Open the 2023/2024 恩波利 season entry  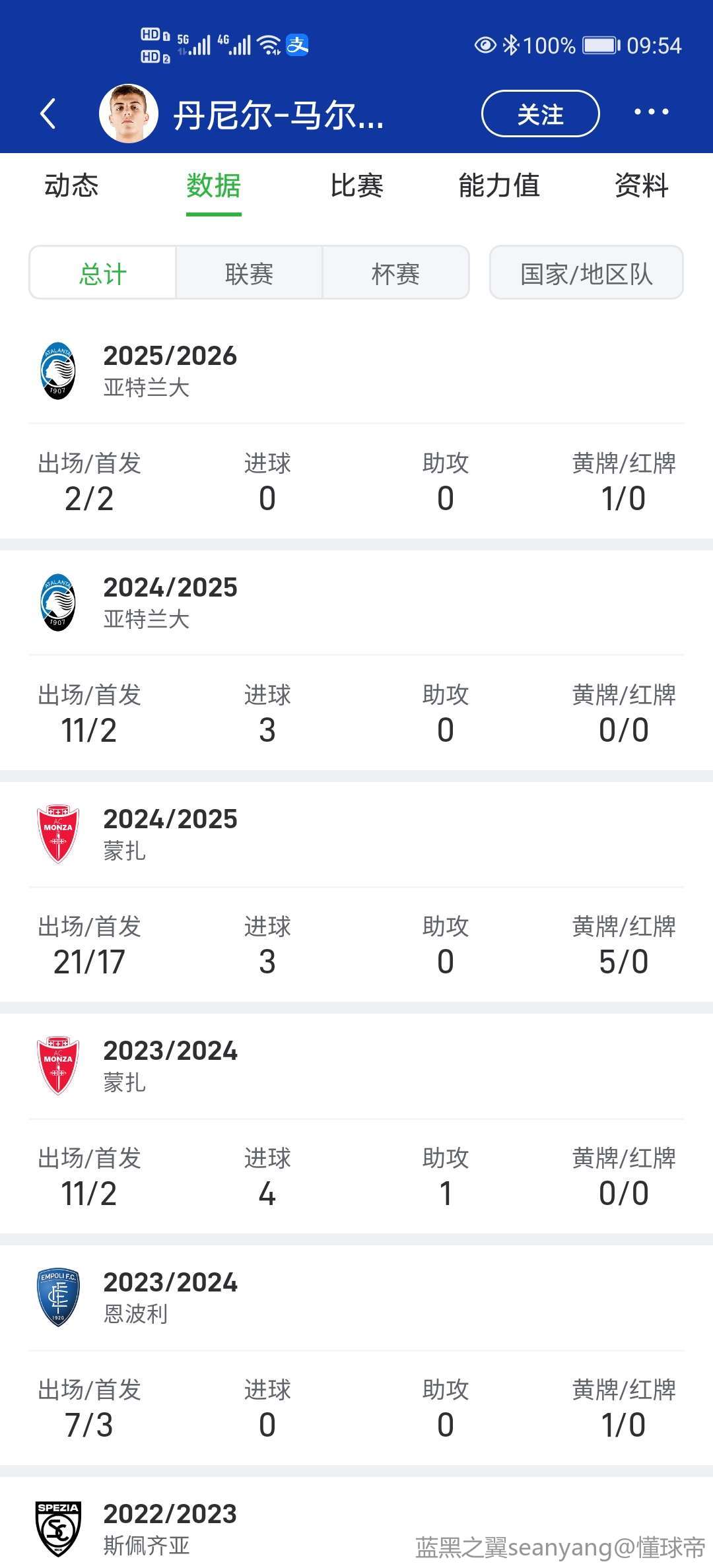(x=356, y=1297)
